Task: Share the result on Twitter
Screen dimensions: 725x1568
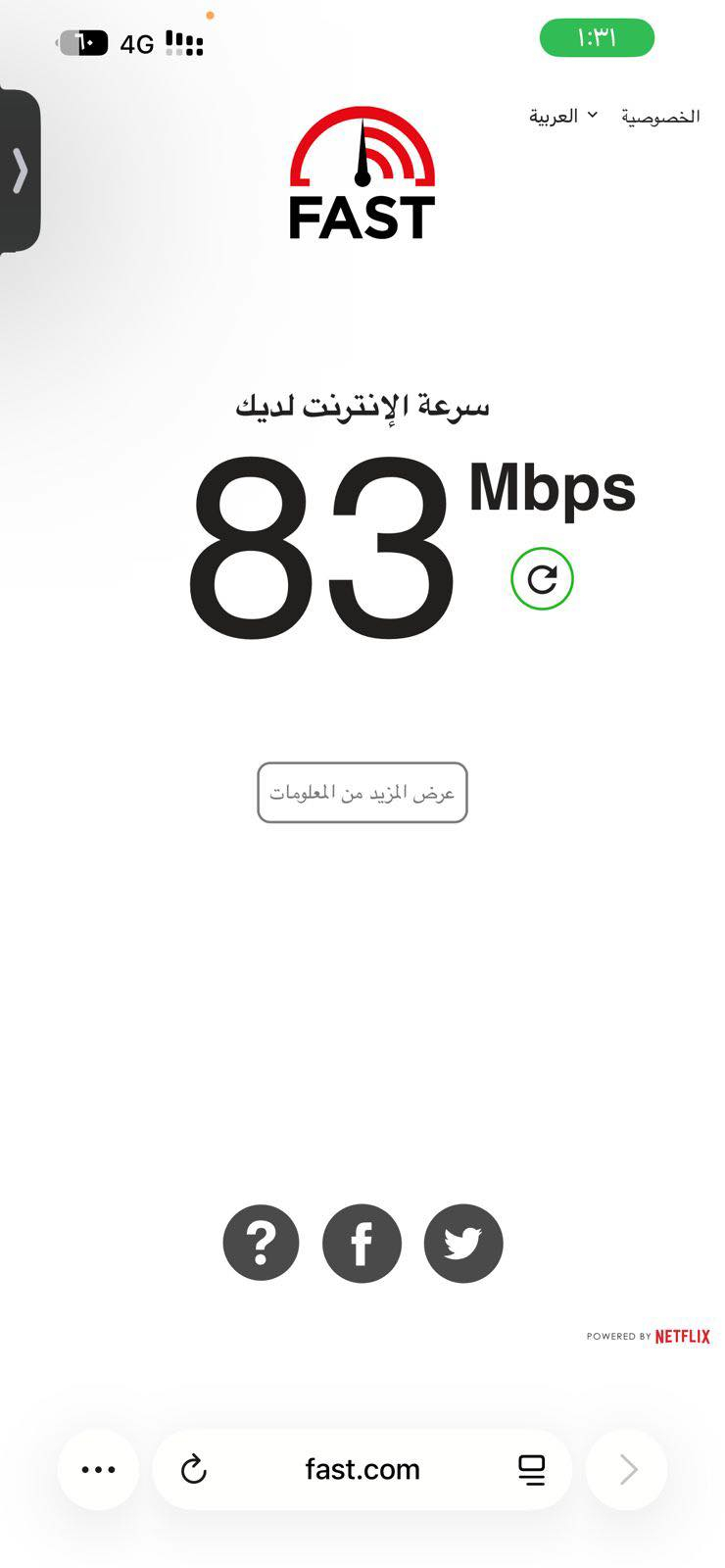Action: (x=463, y=1243)
